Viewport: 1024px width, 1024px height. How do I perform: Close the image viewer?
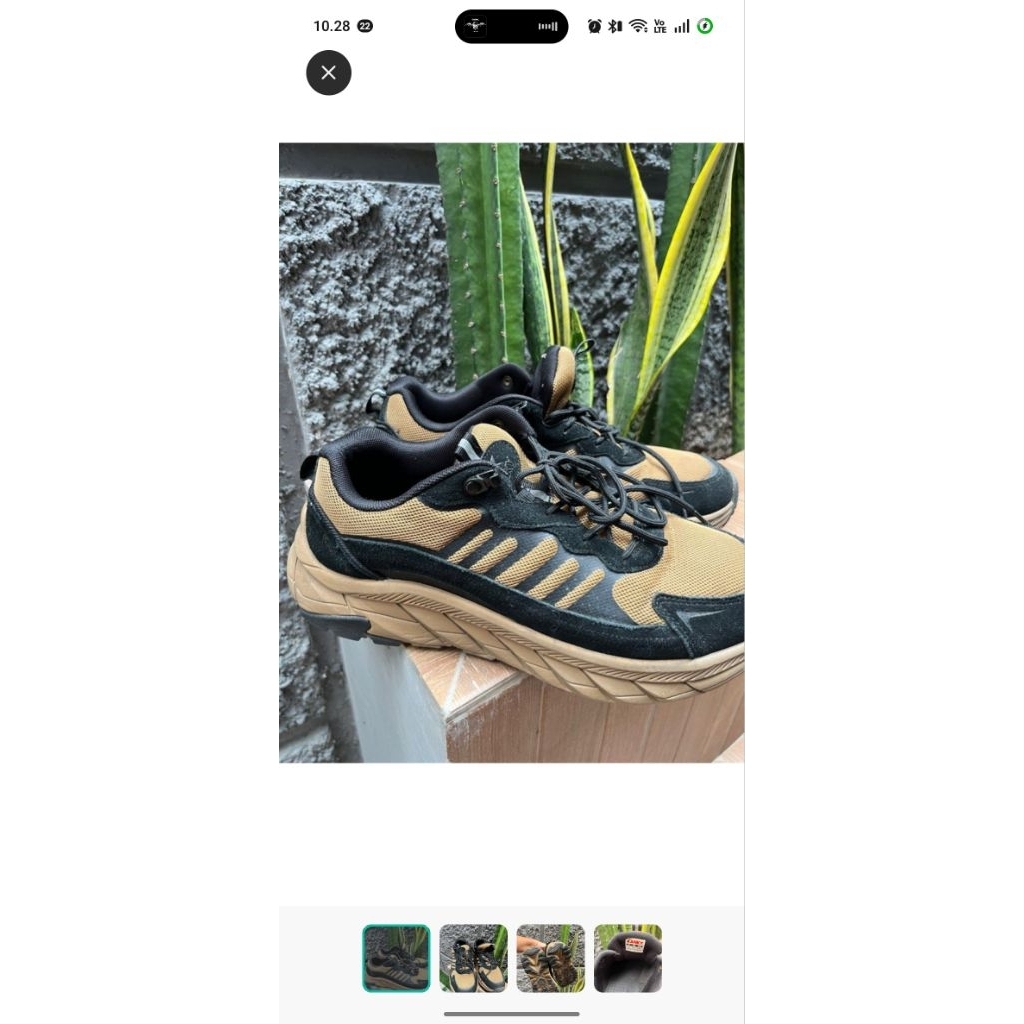tap(328, 73)
